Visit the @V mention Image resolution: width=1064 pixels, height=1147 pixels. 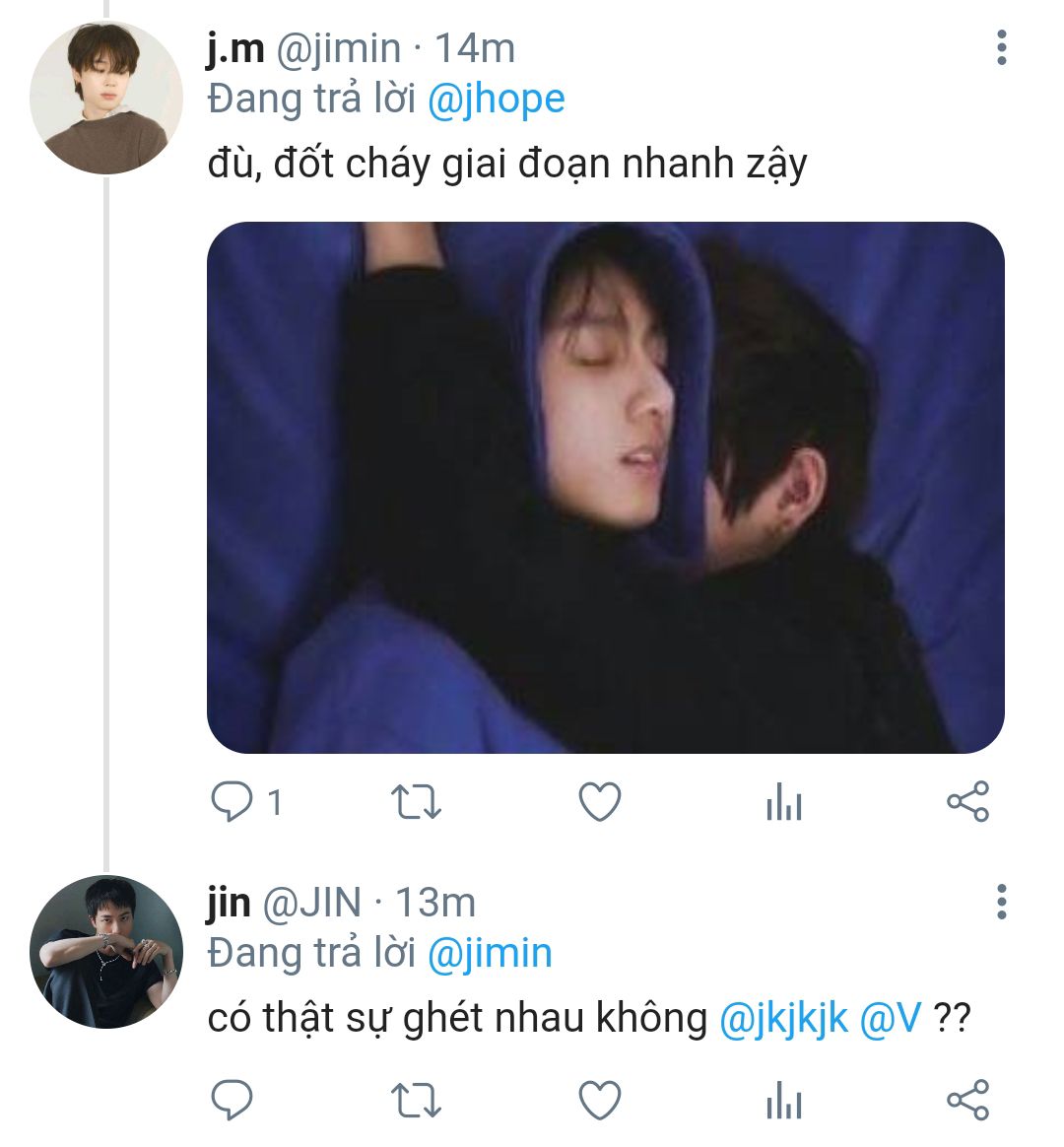coord(891,1018)
